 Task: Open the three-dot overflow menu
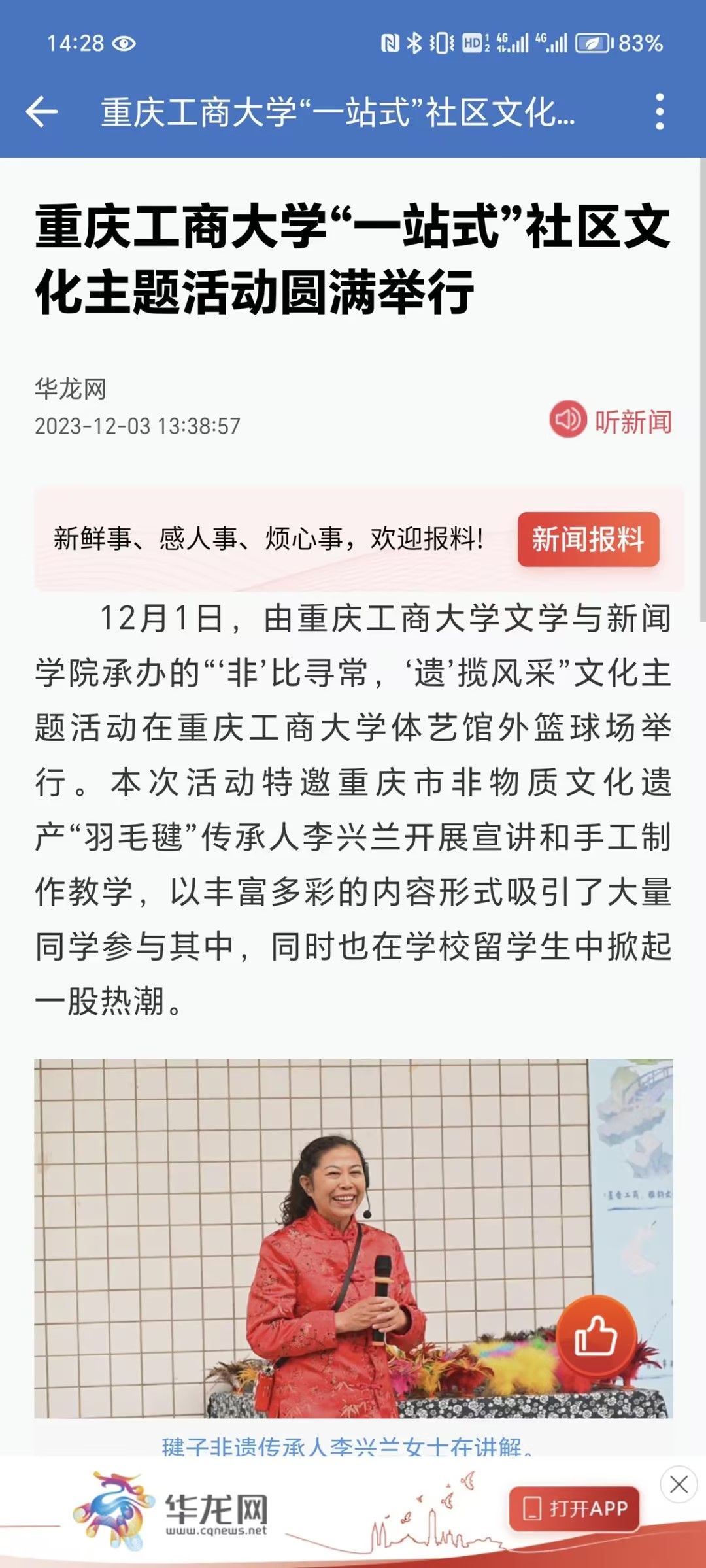(x=660, y=112)
